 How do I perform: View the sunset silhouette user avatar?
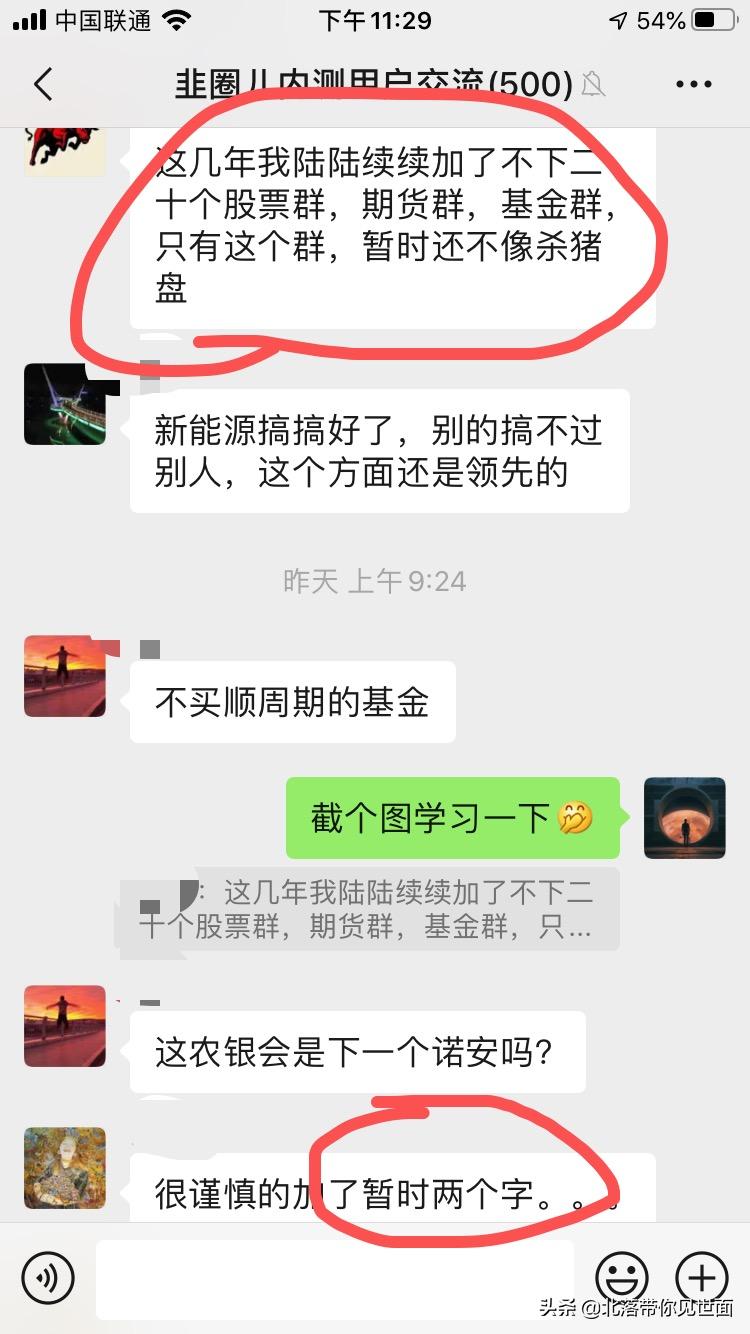click(x=64, y=677)
